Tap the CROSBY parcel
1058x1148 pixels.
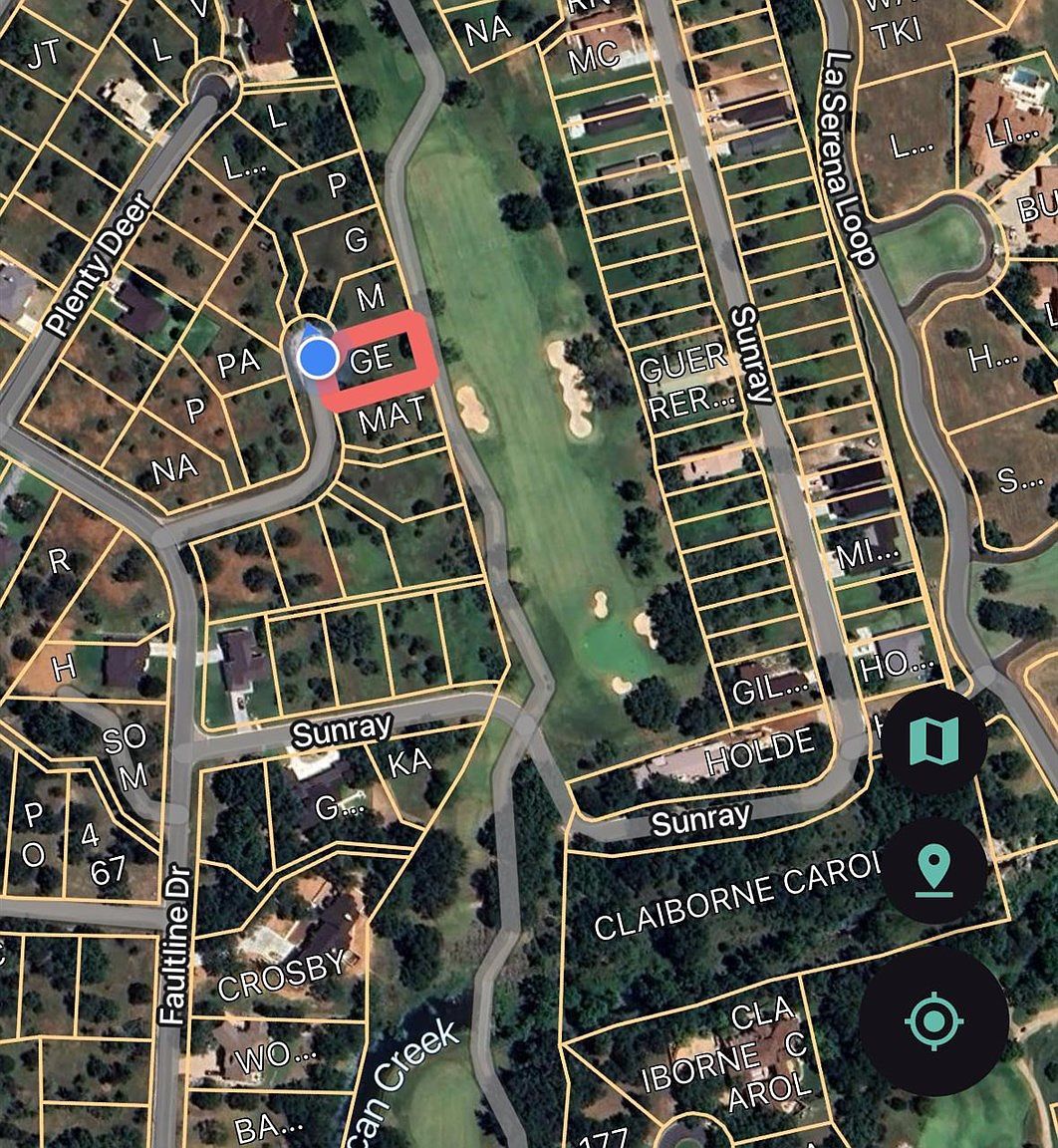(282, 977)
